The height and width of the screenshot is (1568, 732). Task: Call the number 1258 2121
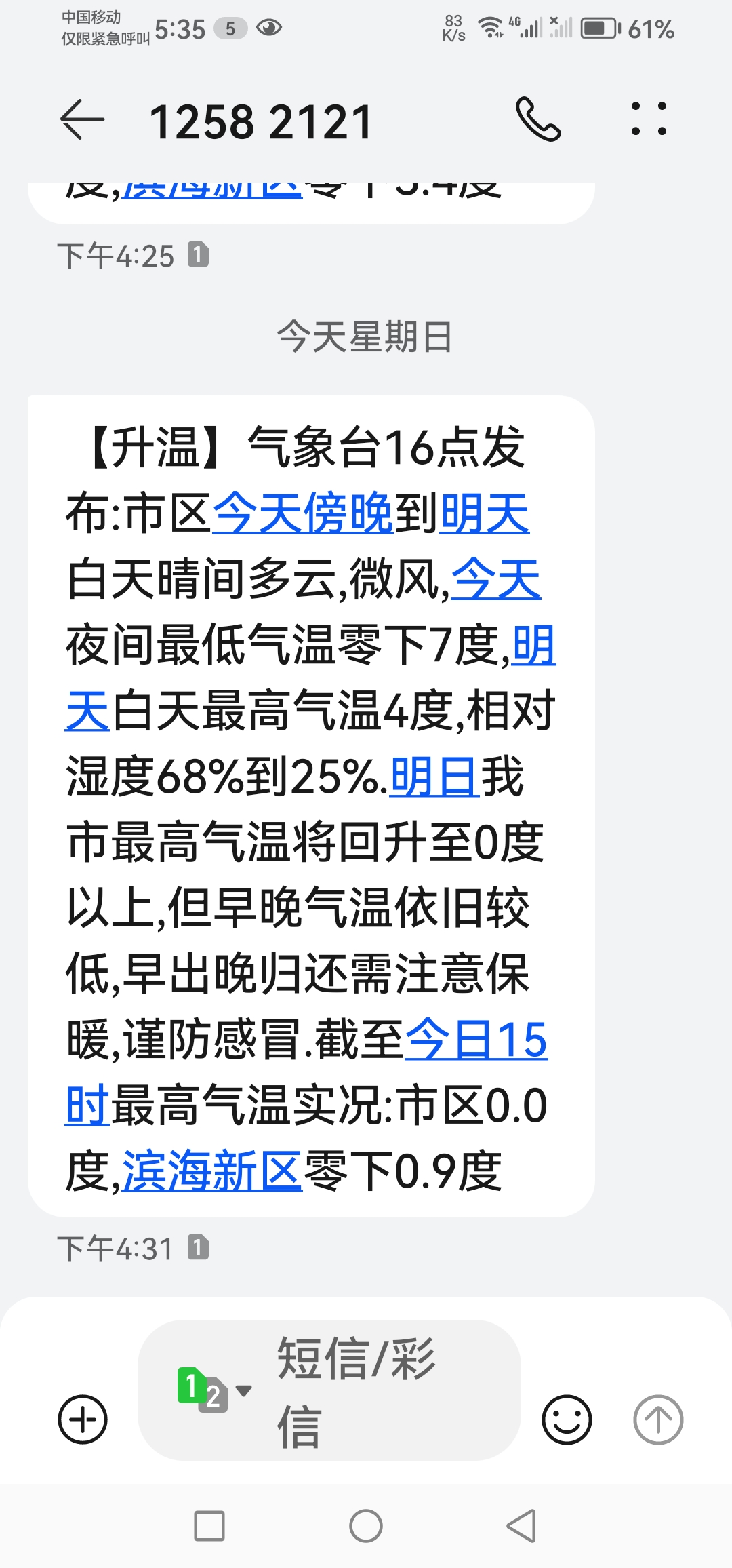point(538,120)
